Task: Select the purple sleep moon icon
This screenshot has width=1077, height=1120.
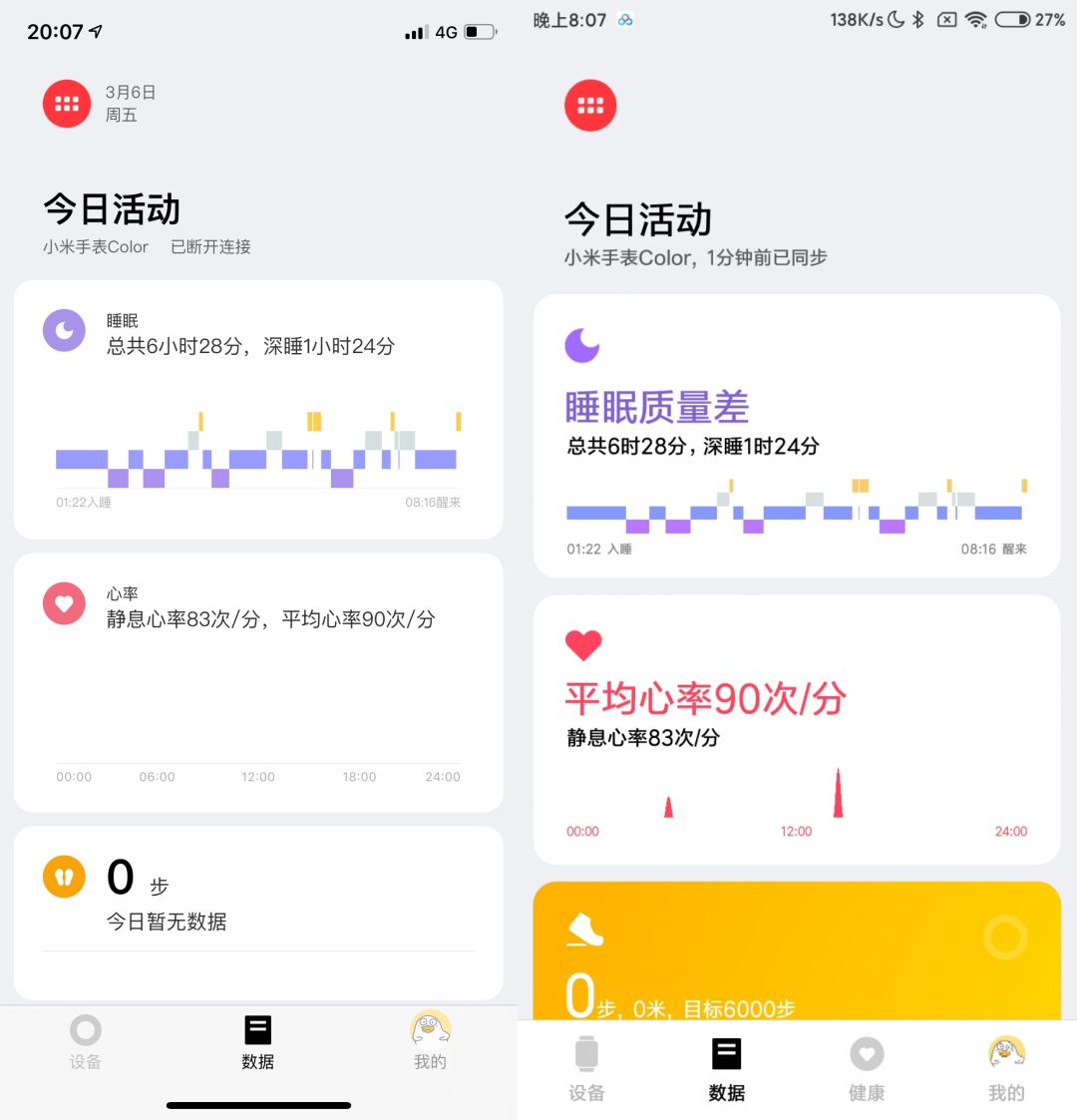Action: pos(64,330)
